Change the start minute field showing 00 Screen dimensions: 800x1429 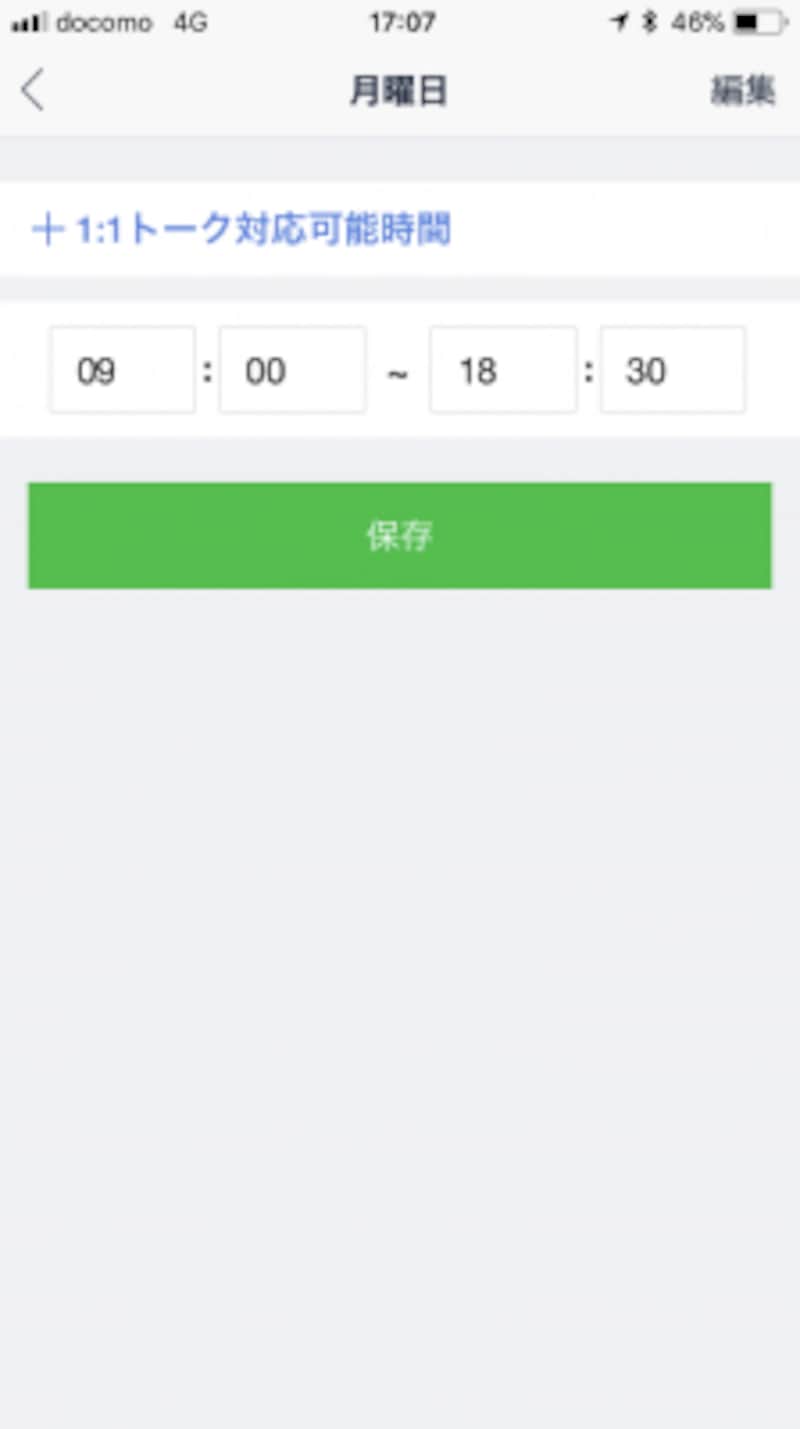293,370
